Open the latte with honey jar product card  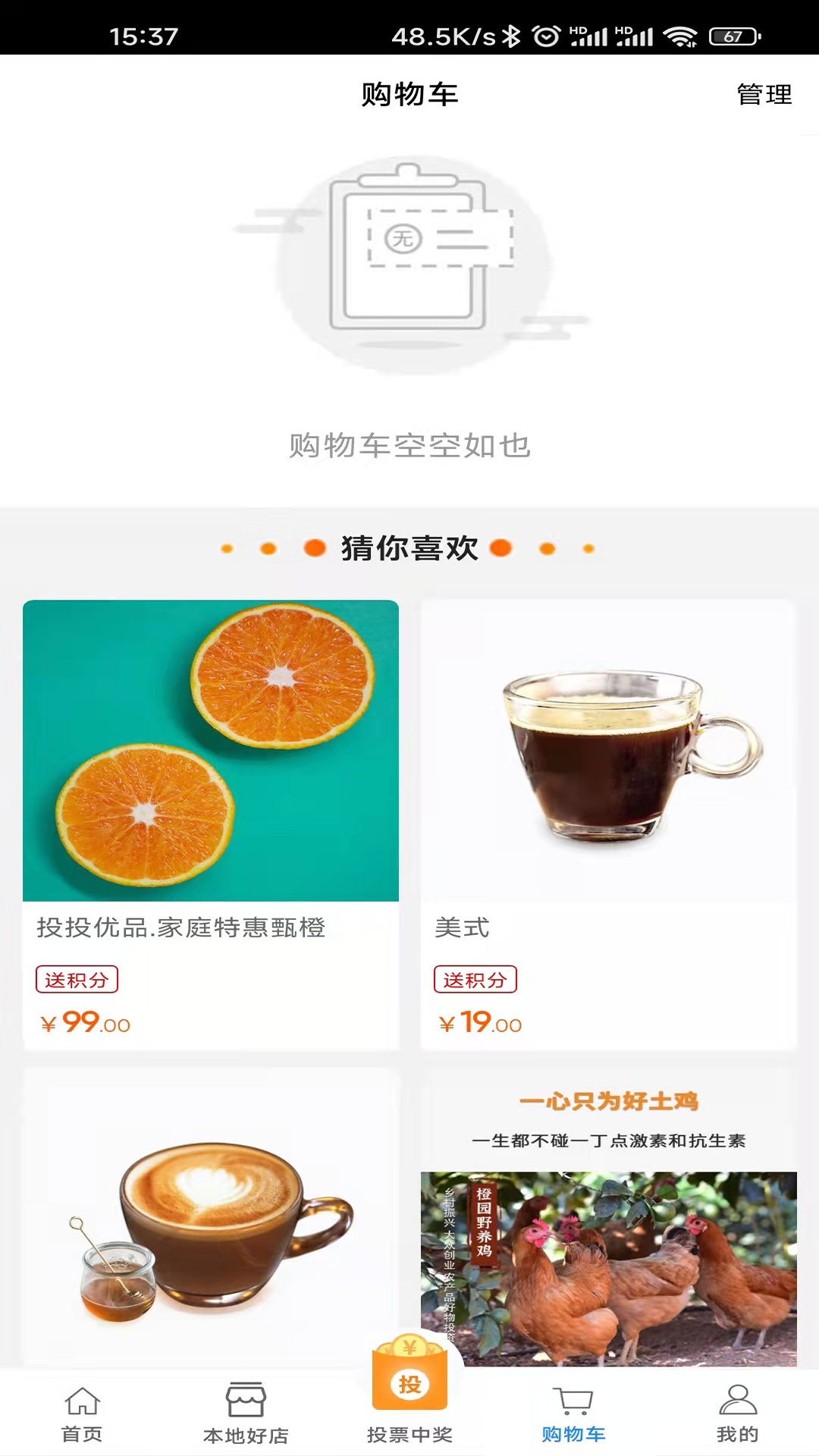point(211,1221)
